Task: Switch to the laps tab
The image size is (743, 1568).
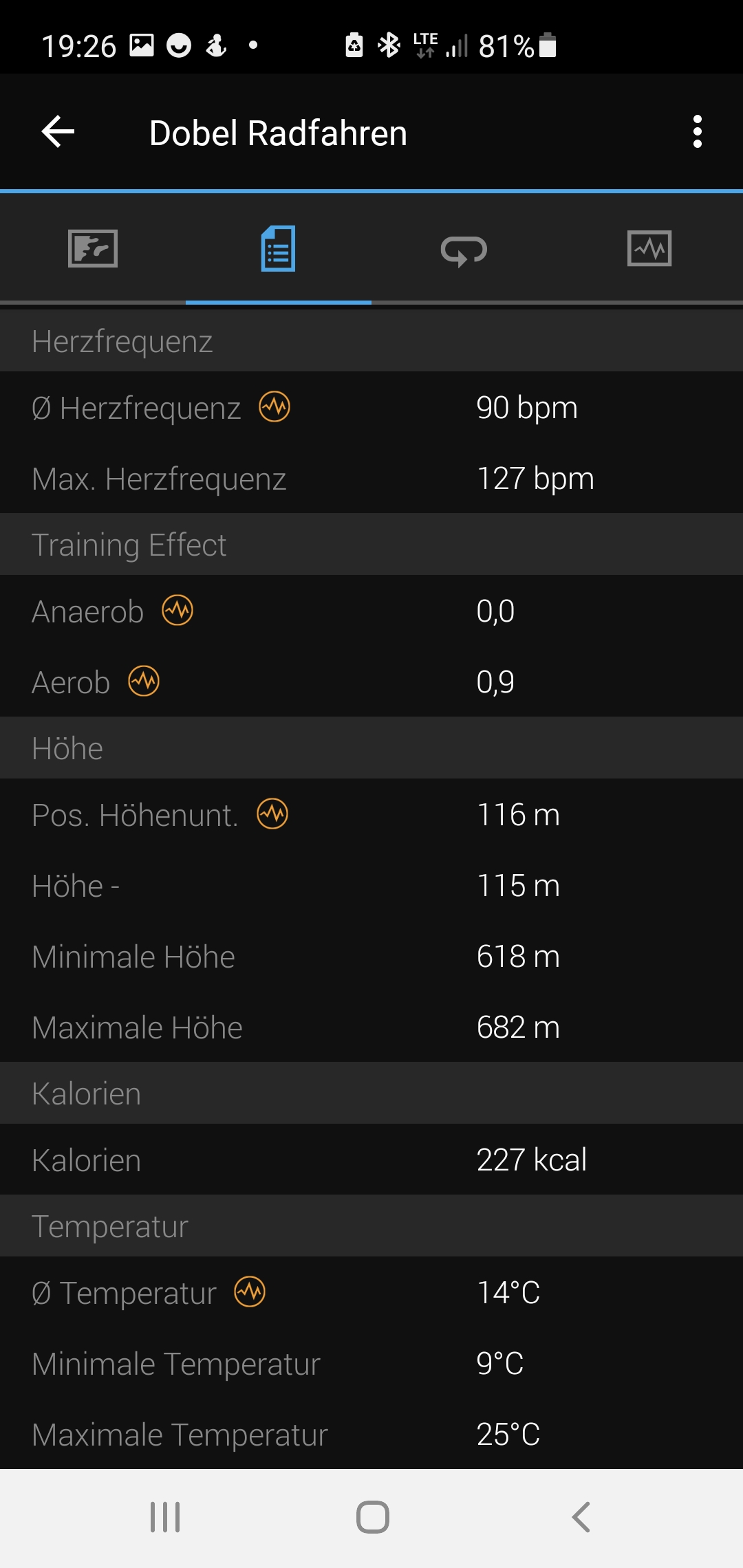Action: (x=464, y=250)
